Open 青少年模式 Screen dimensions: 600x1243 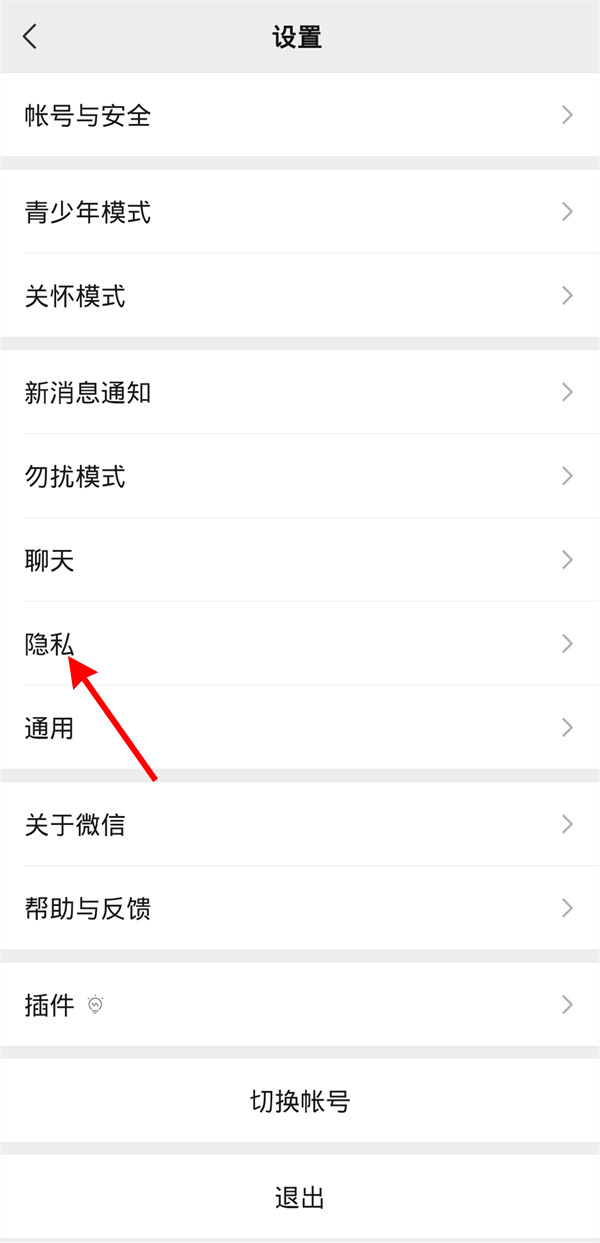point(300,212)
